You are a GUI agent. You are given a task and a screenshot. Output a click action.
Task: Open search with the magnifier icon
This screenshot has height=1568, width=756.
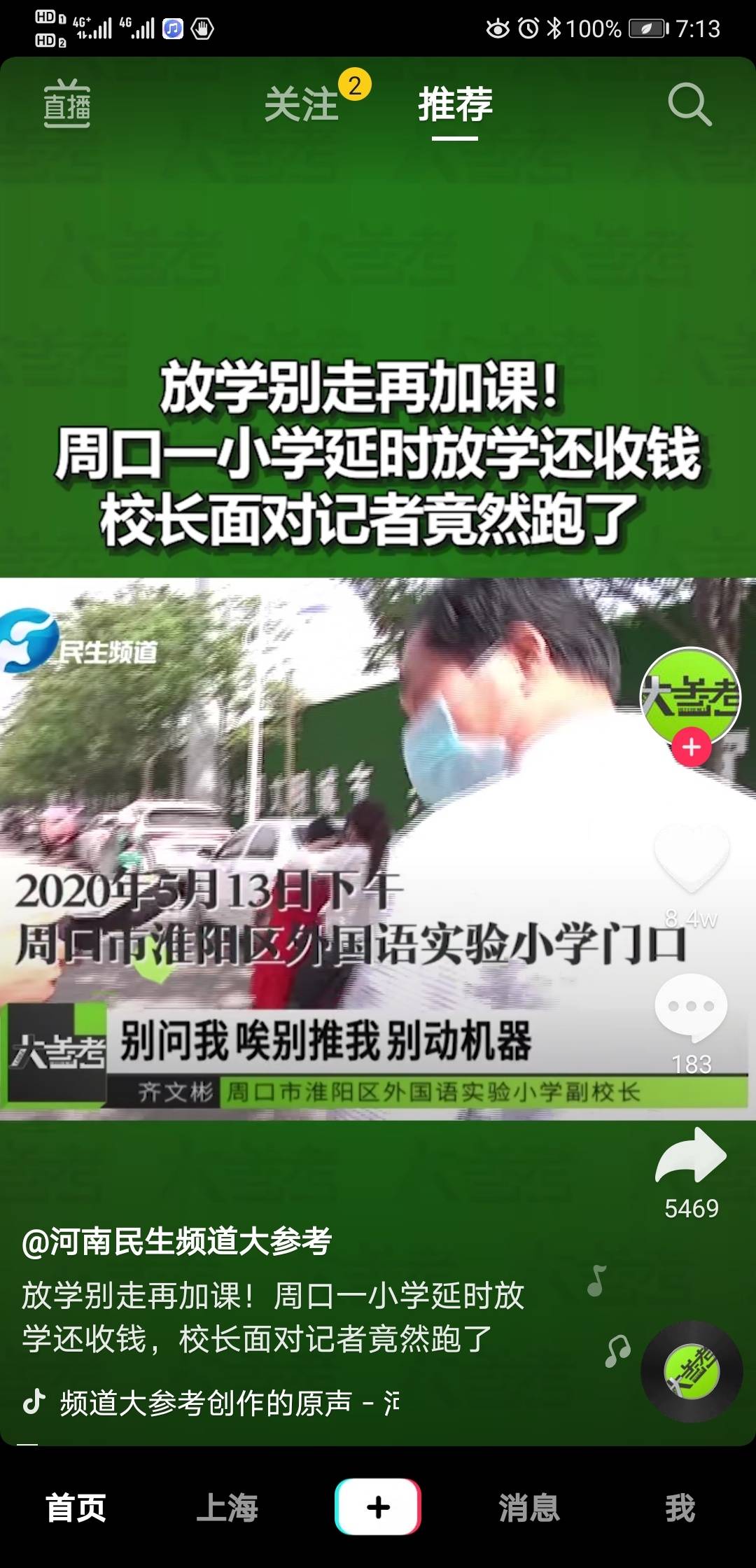click(x=689, y=105)
